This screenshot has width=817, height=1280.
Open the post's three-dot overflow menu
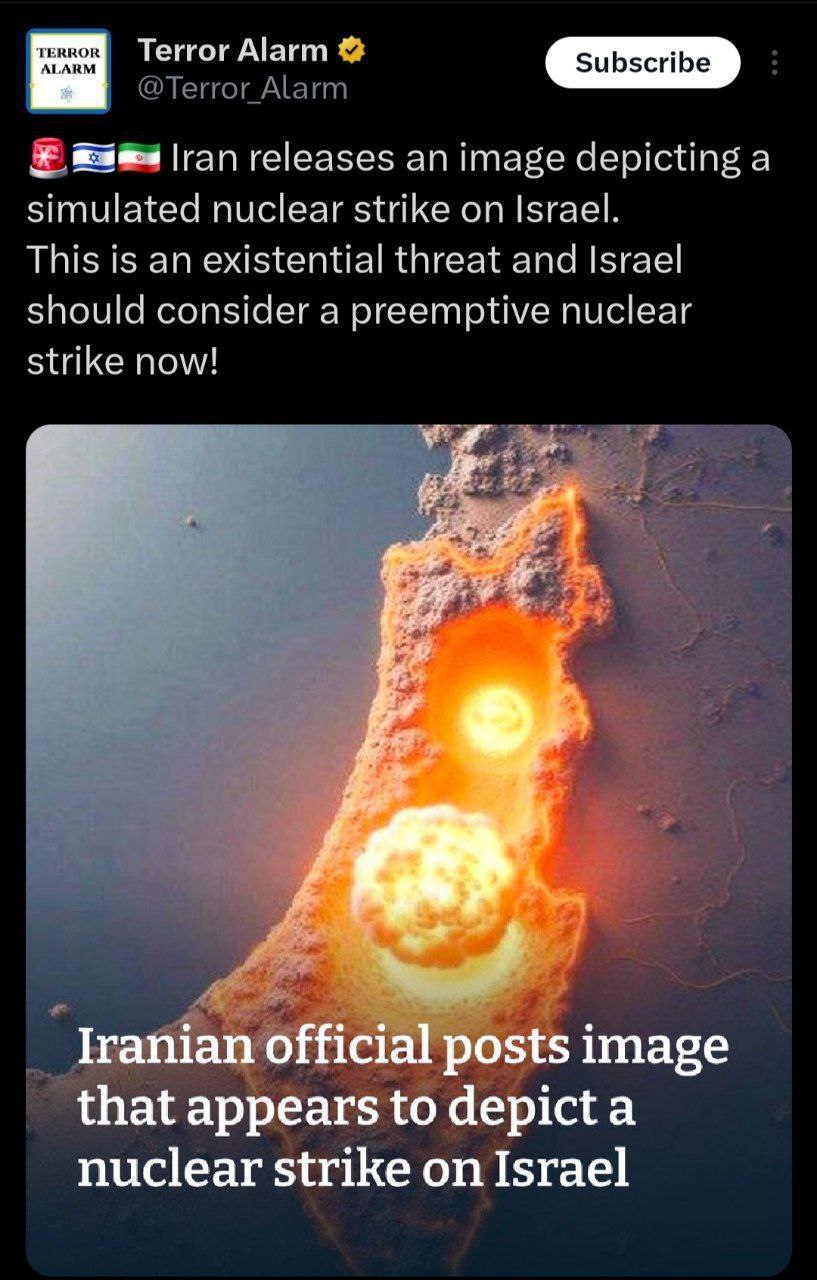click(x=774, y=63)
